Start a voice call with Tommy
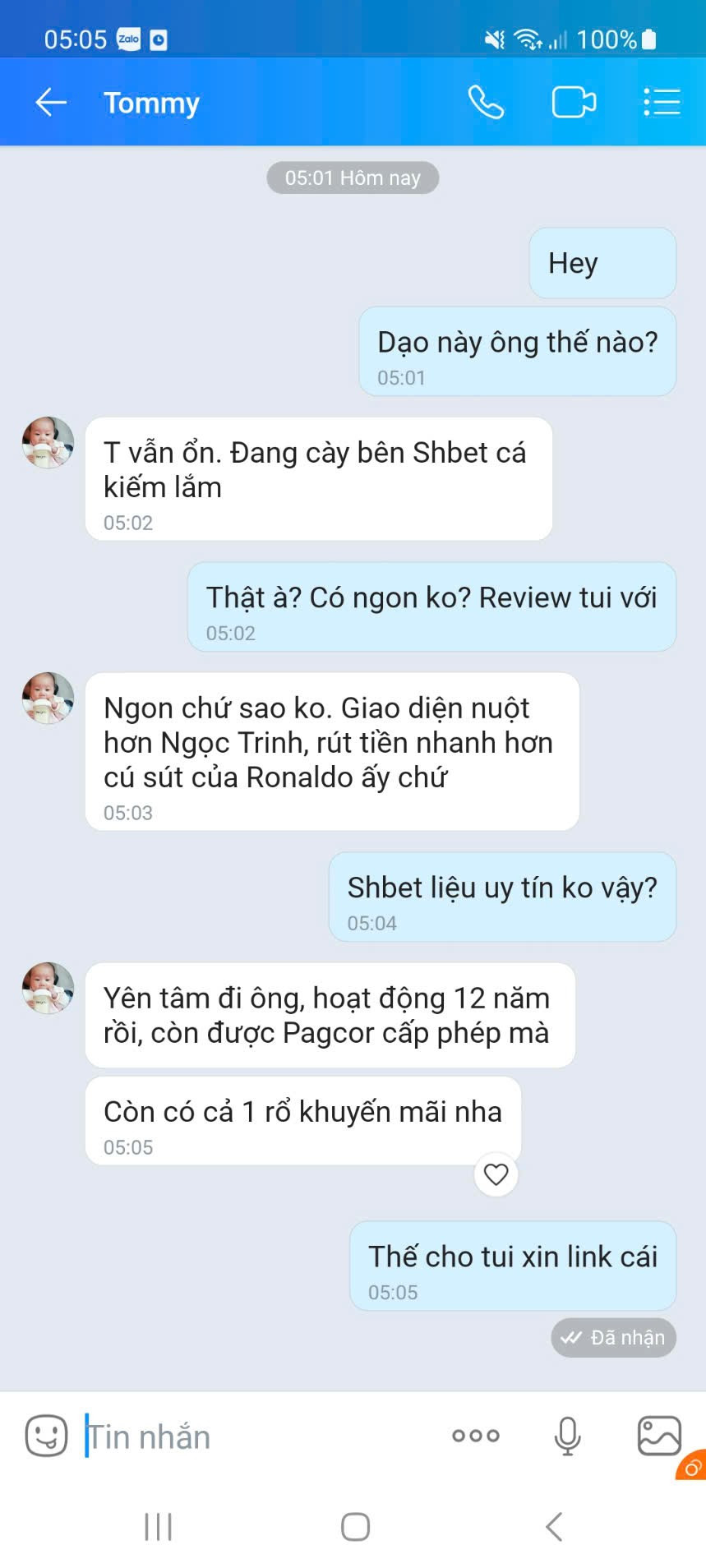The width and height of the screenshot is (706, 1568). (x=486, y=103)
